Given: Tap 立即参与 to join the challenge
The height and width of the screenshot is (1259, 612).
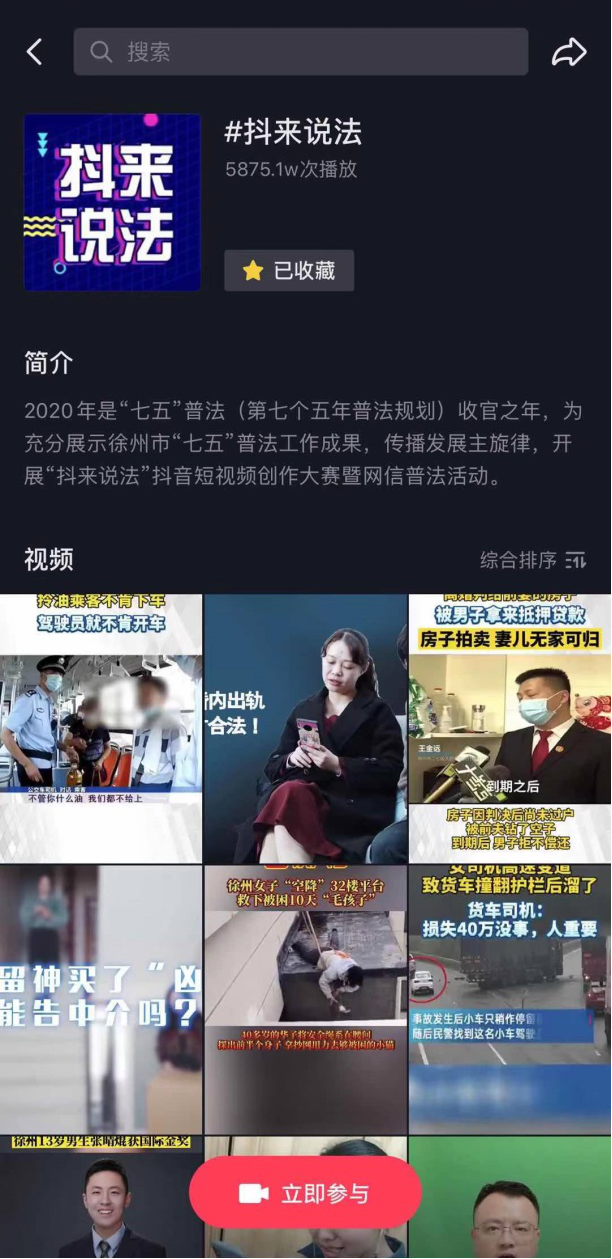Looking at the screenshot, I should [x=305, y=1193].
